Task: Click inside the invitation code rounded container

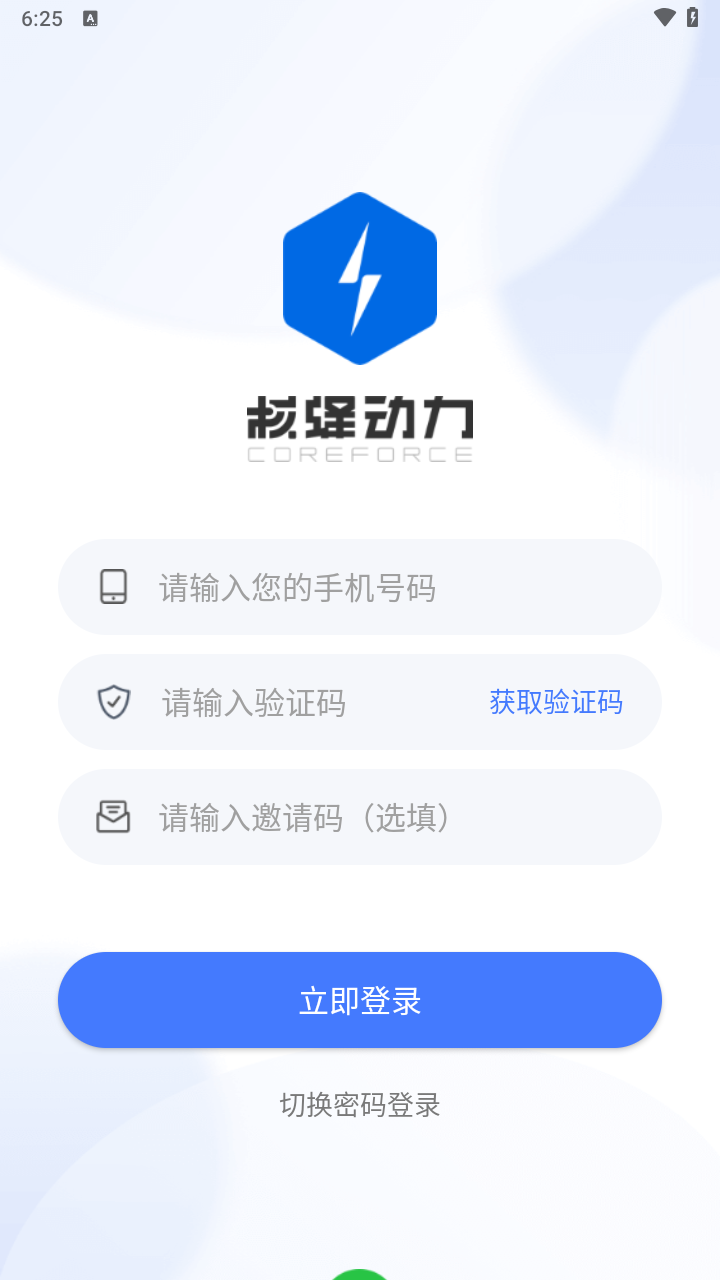Action: (x=360, y=817)
